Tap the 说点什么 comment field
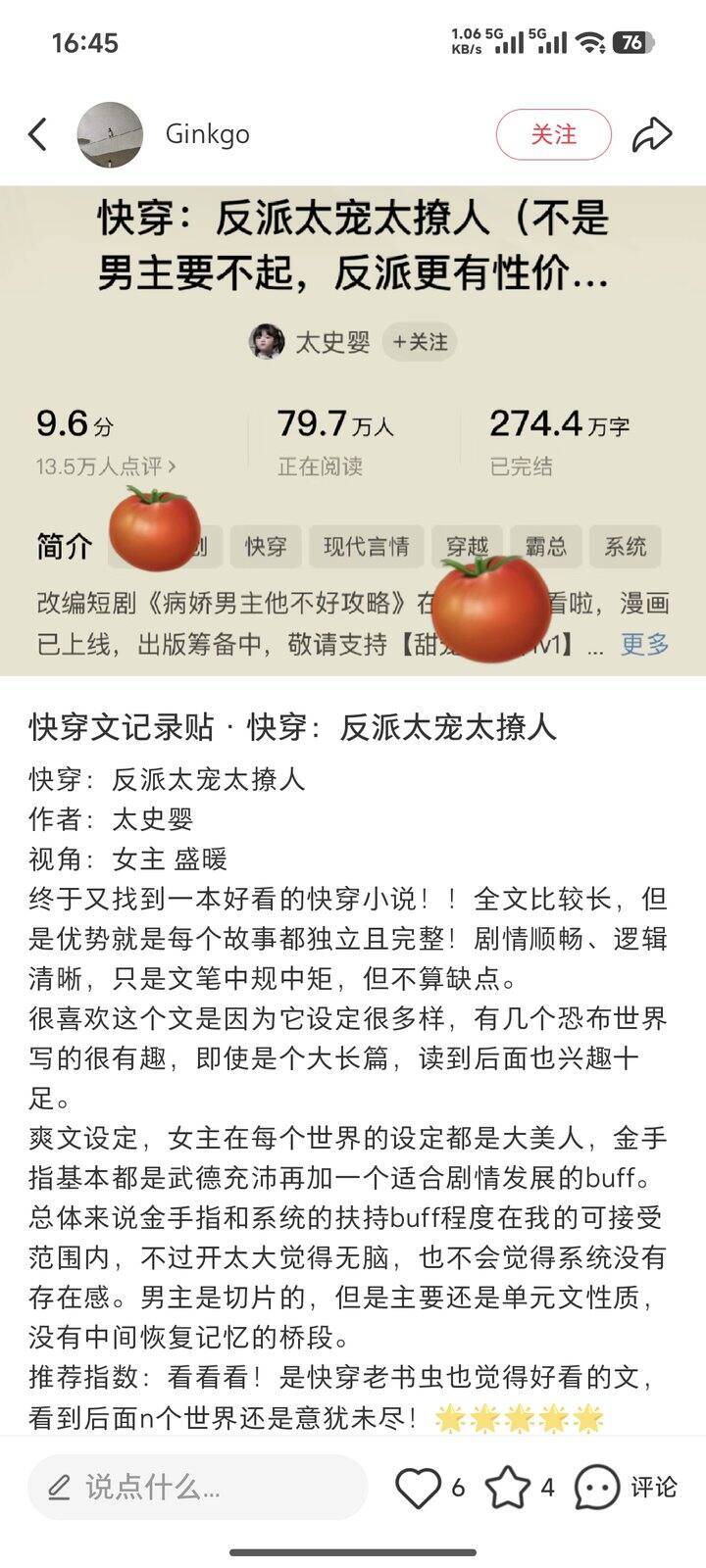Screen dimensions: 706x1568 tap(196, 1488)
